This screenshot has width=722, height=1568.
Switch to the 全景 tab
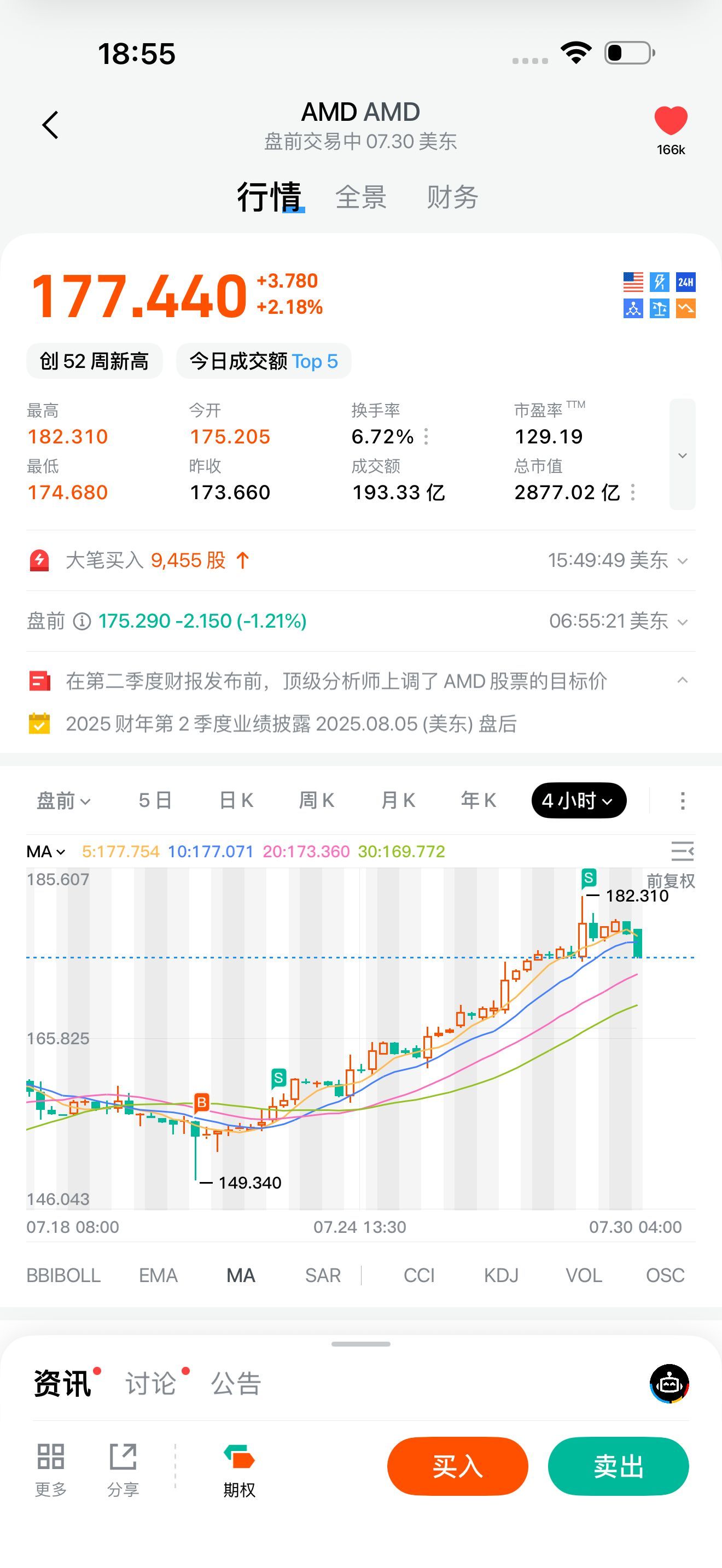pyautogui.click(x=361, y=197)
